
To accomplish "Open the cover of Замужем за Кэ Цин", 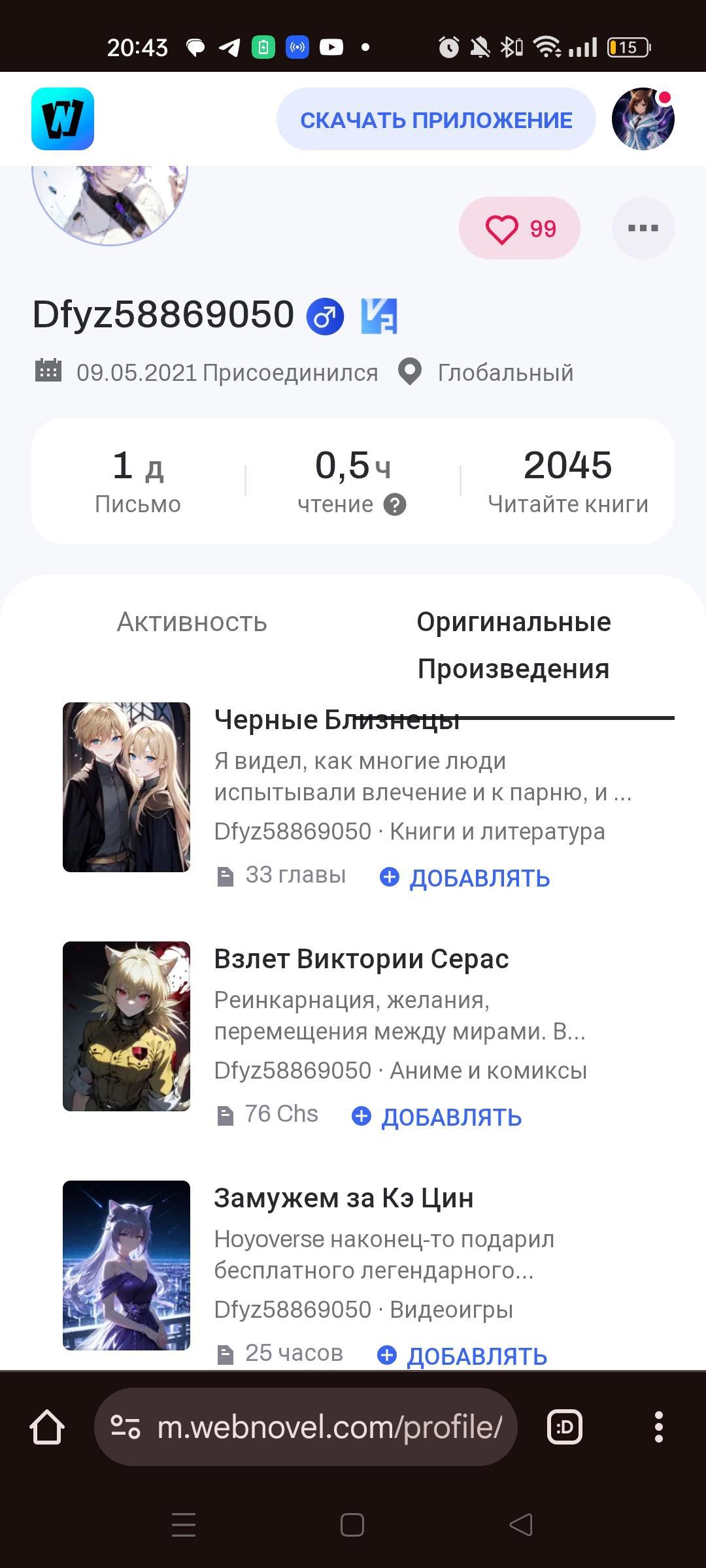I will 126,1266.
